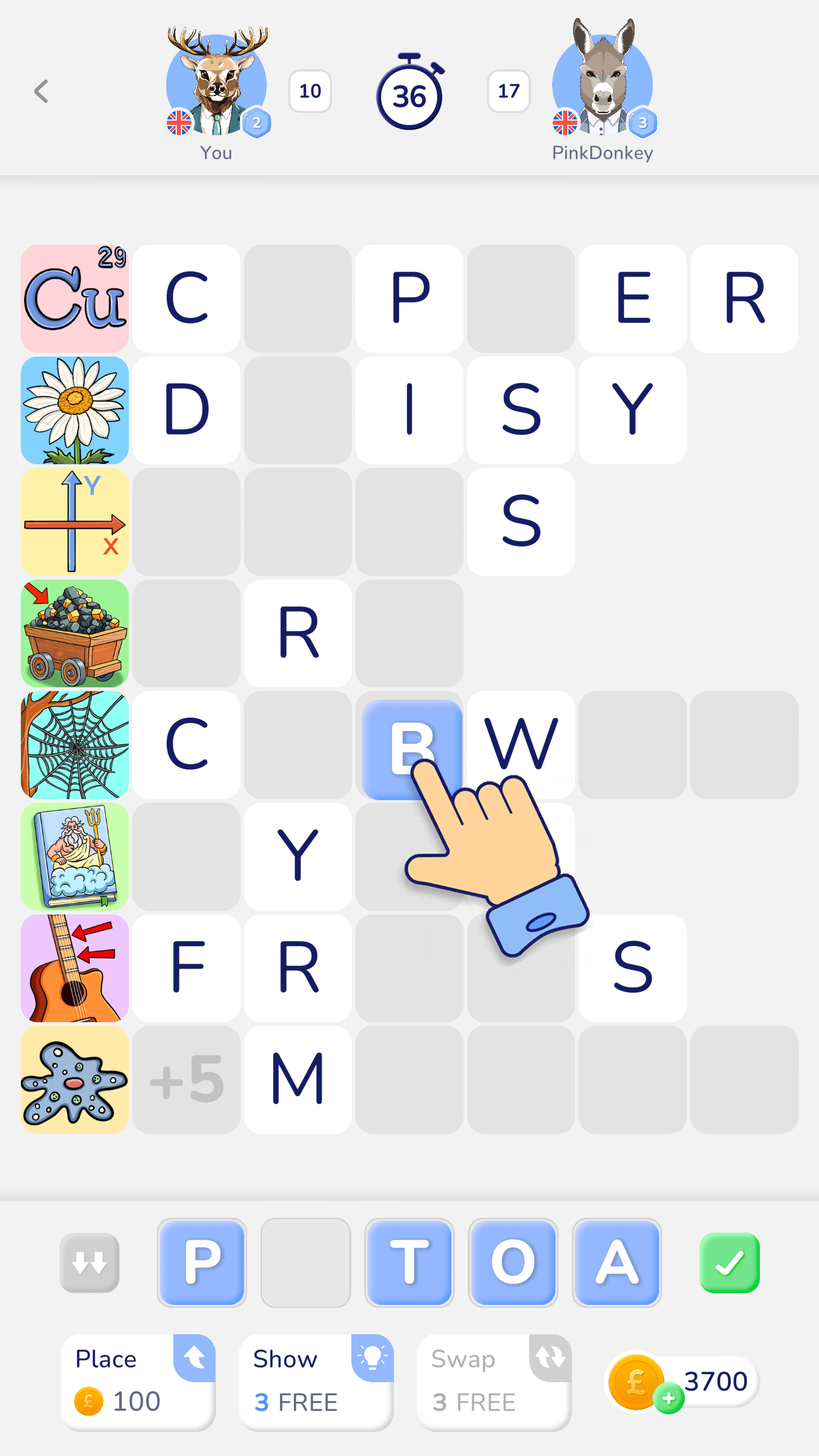819x1456 pixels.
Task: Open the spider web clue picture
Action: coord(75,745)
